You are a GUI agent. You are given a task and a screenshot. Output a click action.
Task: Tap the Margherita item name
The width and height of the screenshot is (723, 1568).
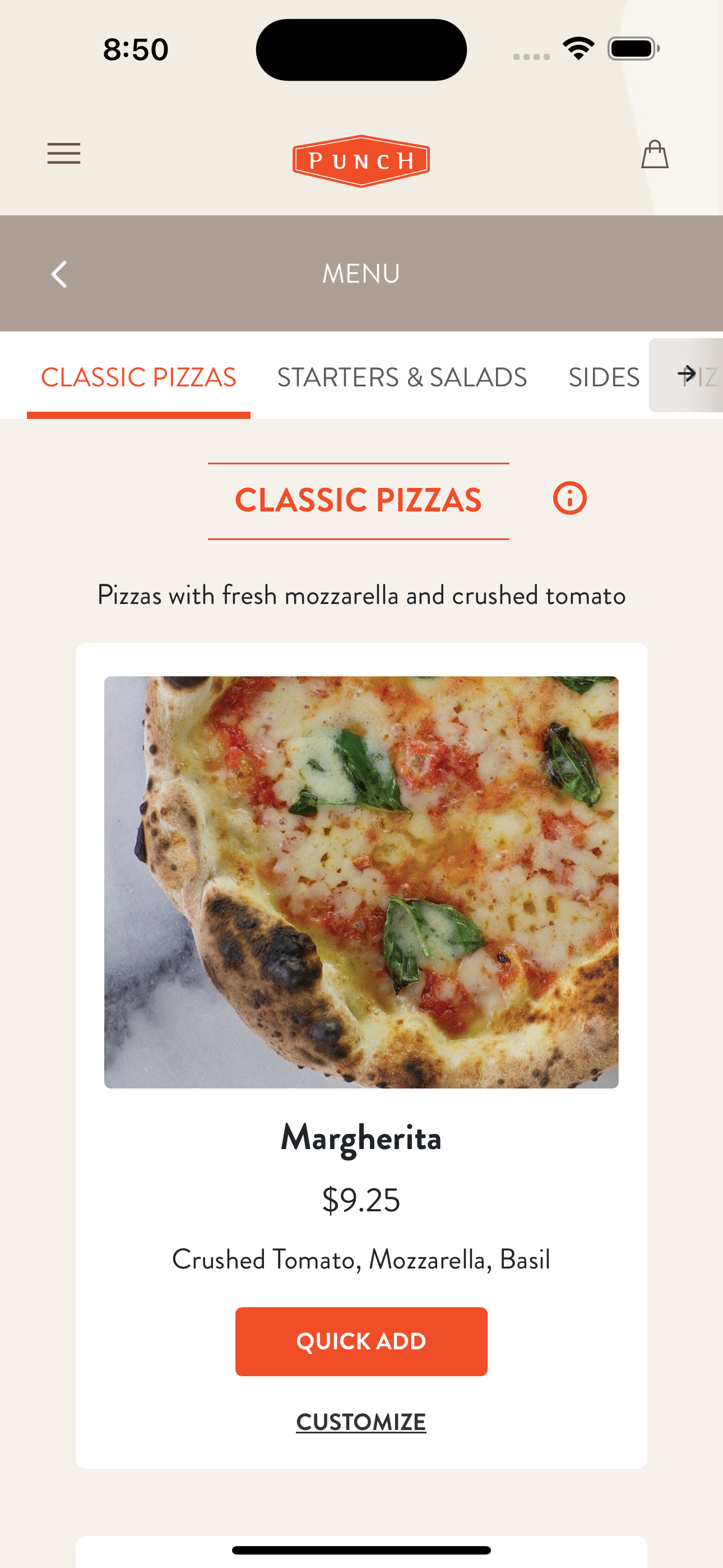[x=361, y=1139]
